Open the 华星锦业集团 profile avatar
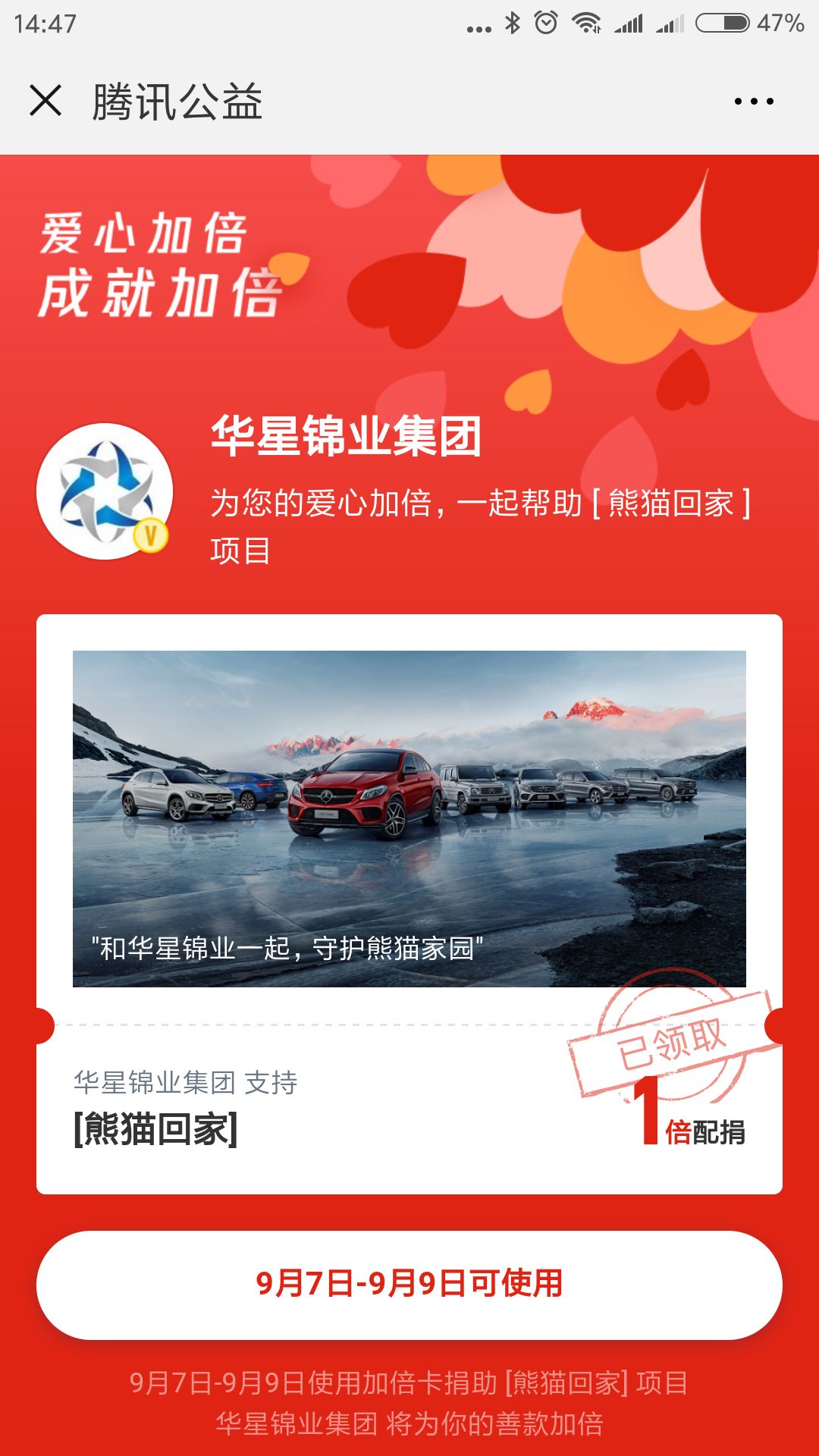Screen dimensions: 819x1456 click(x=105, y=491)
